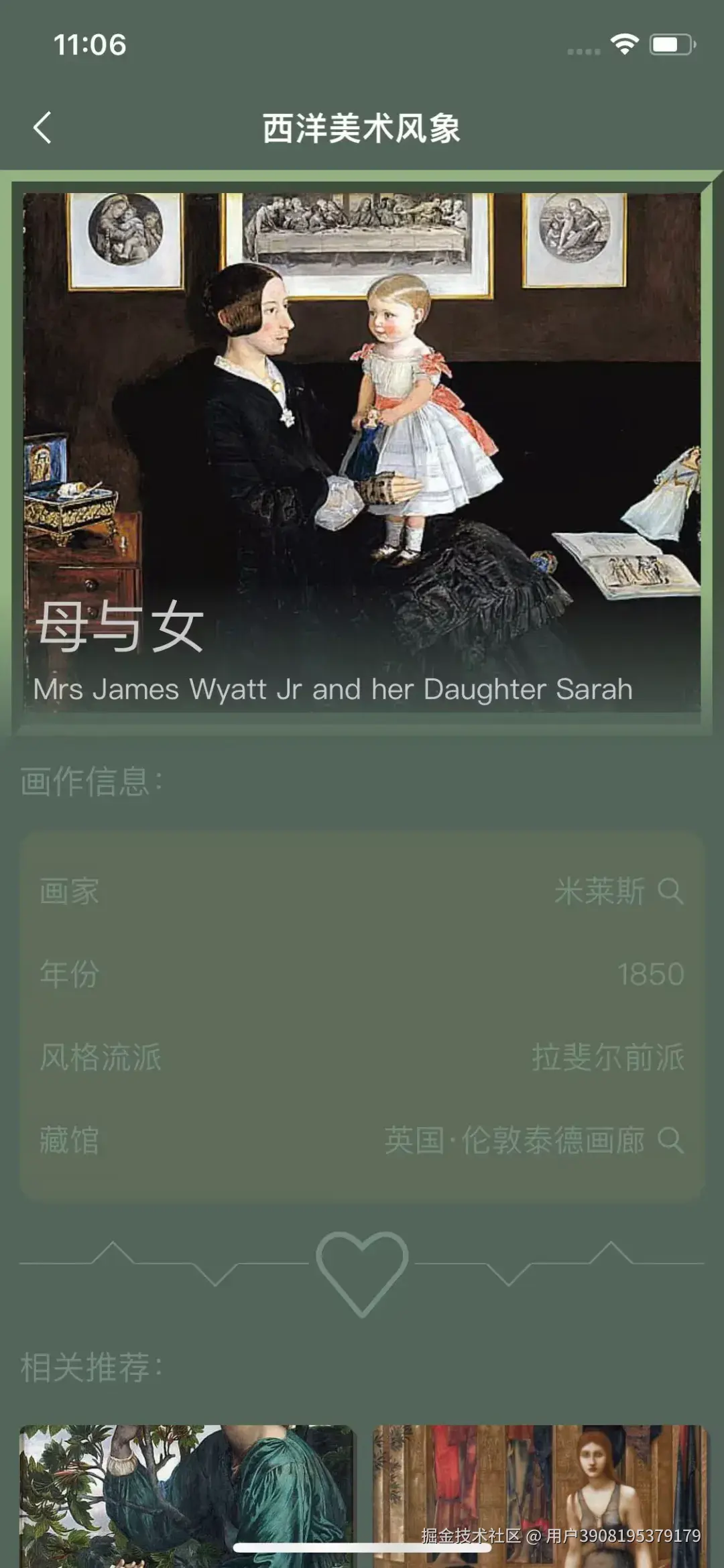Viewport: 724px width, 1568px height.
Task: Search the museum 英国·伦敦泰德画廊
Action: coord(670,1140)
